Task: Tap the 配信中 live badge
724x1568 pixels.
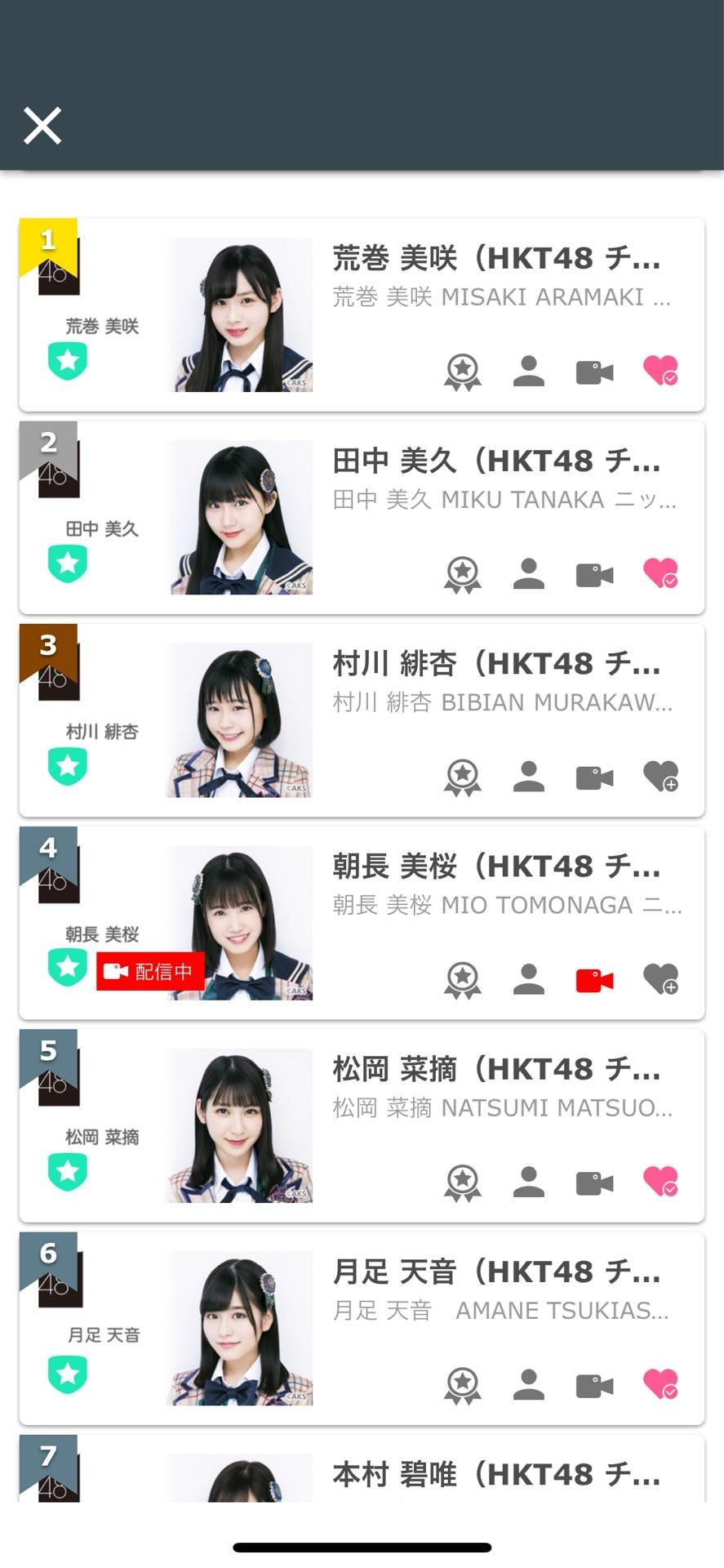Action: (150, 971)
